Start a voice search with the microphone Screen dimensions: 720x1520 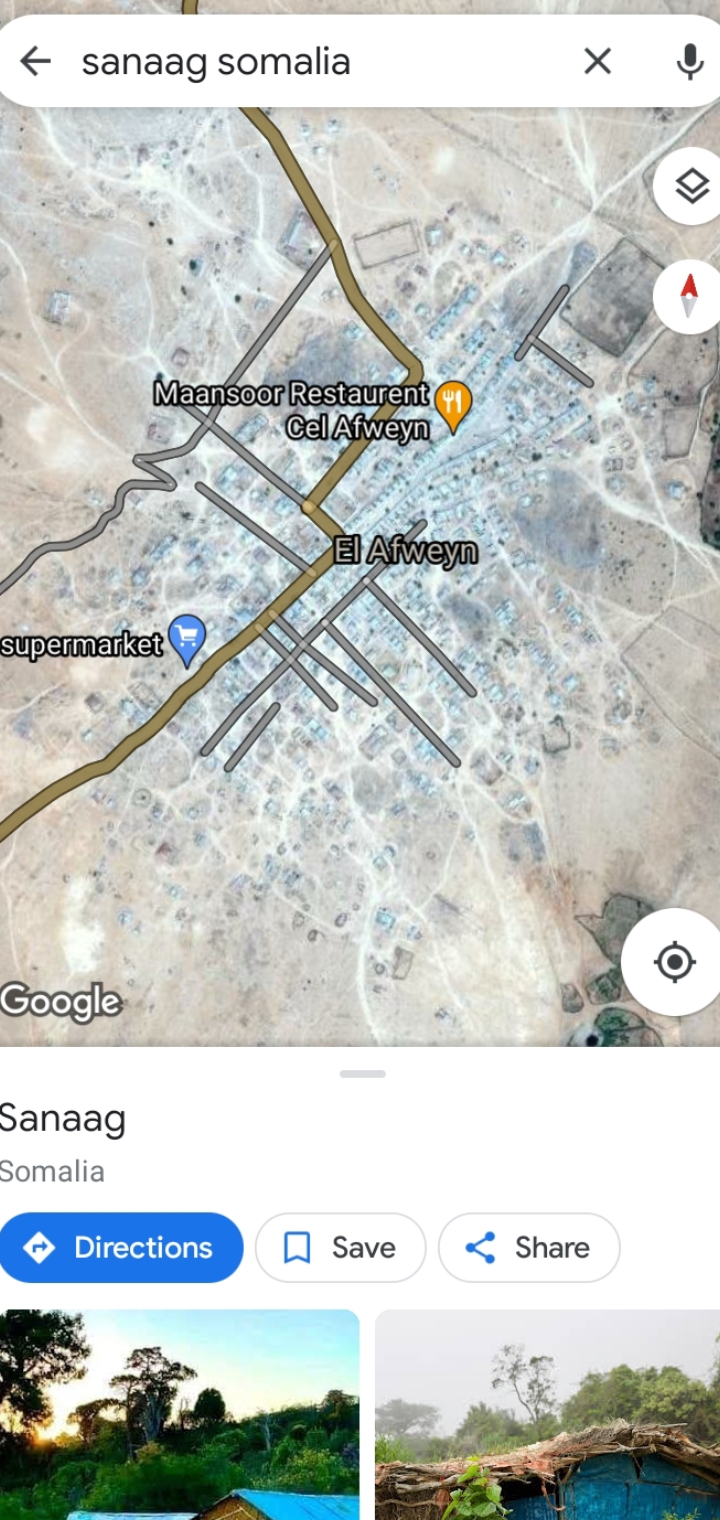(x=689, y=62)
